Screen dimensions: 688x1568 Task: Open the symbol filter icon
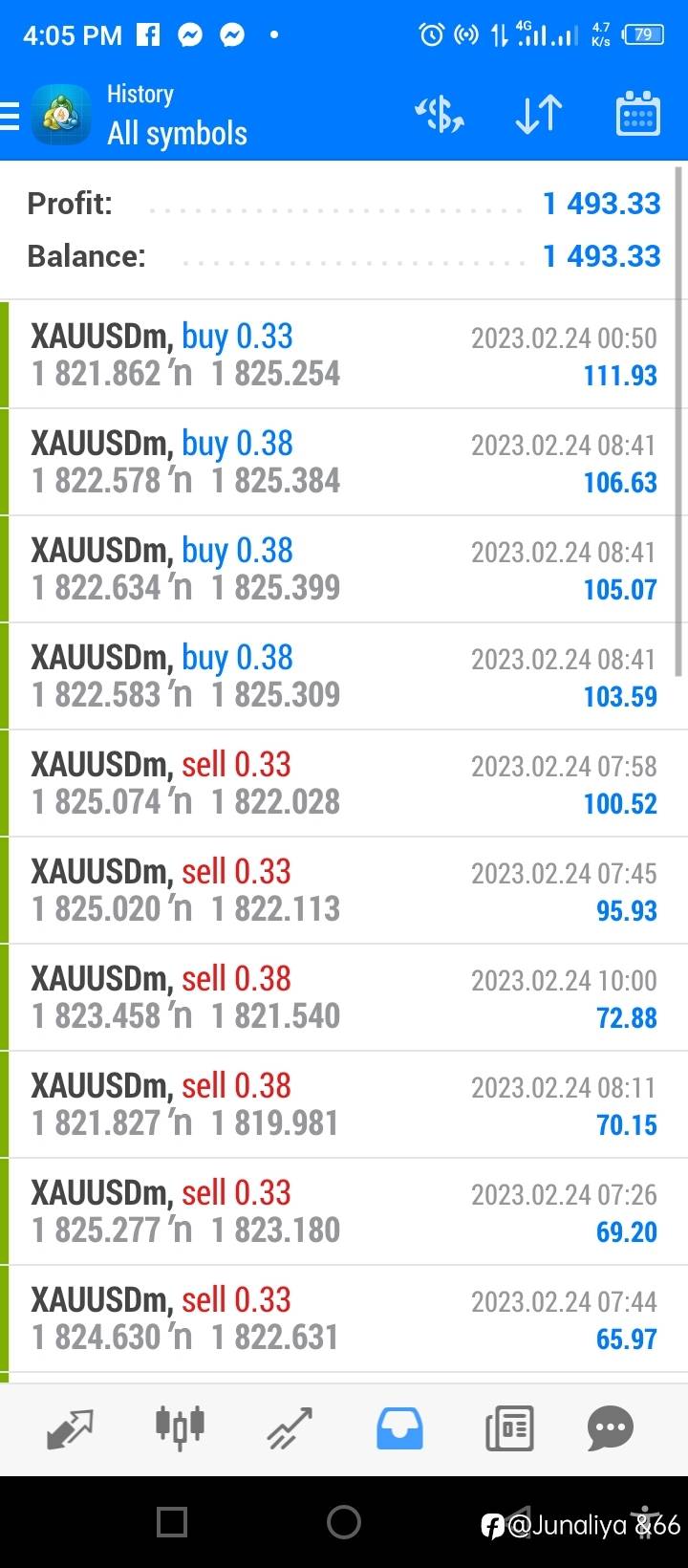click(440, 115)
